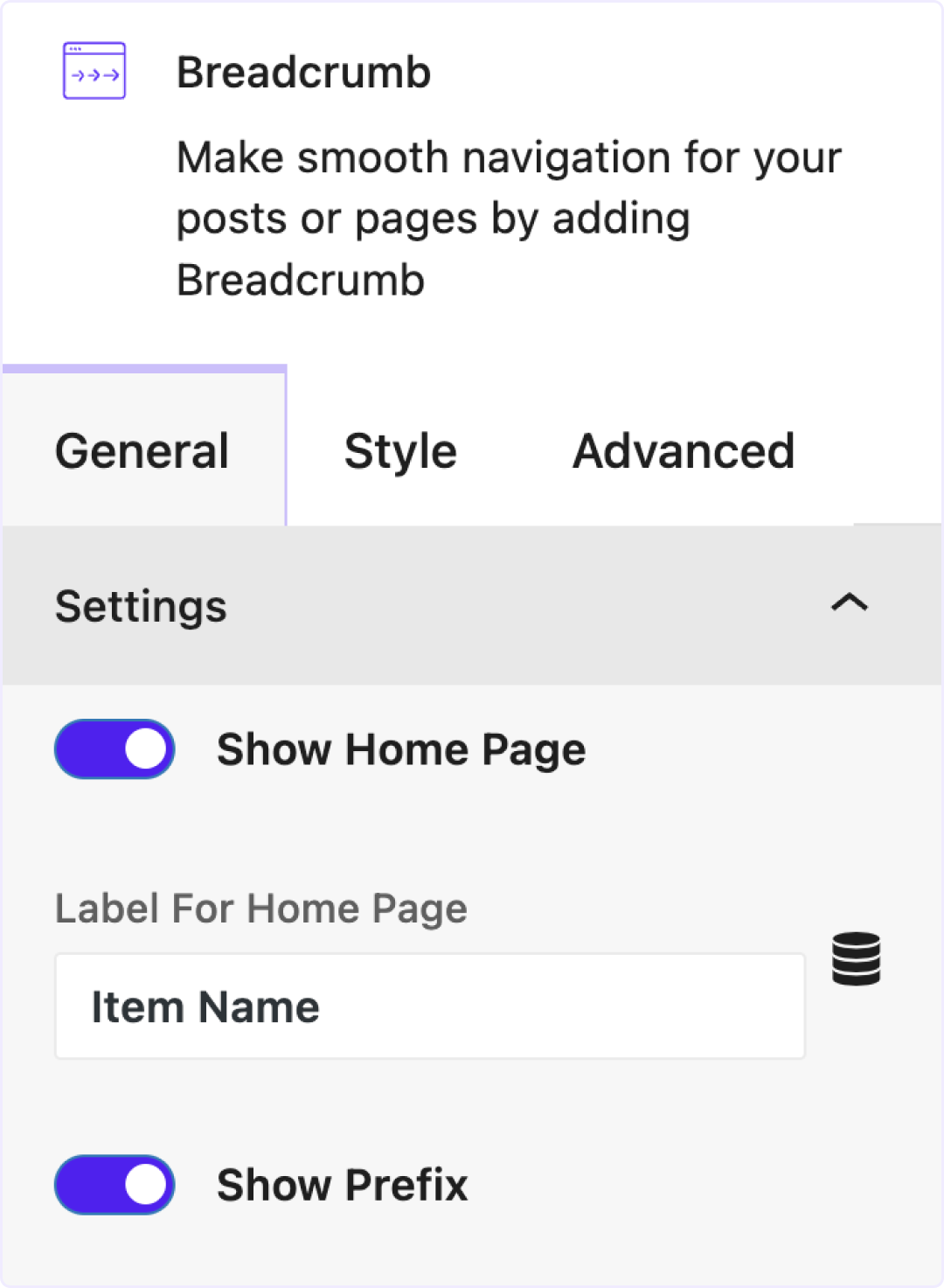This screenshot has width=944, height=1288.
Task: Edit the Label For Home Page field
Action: 429,1006
